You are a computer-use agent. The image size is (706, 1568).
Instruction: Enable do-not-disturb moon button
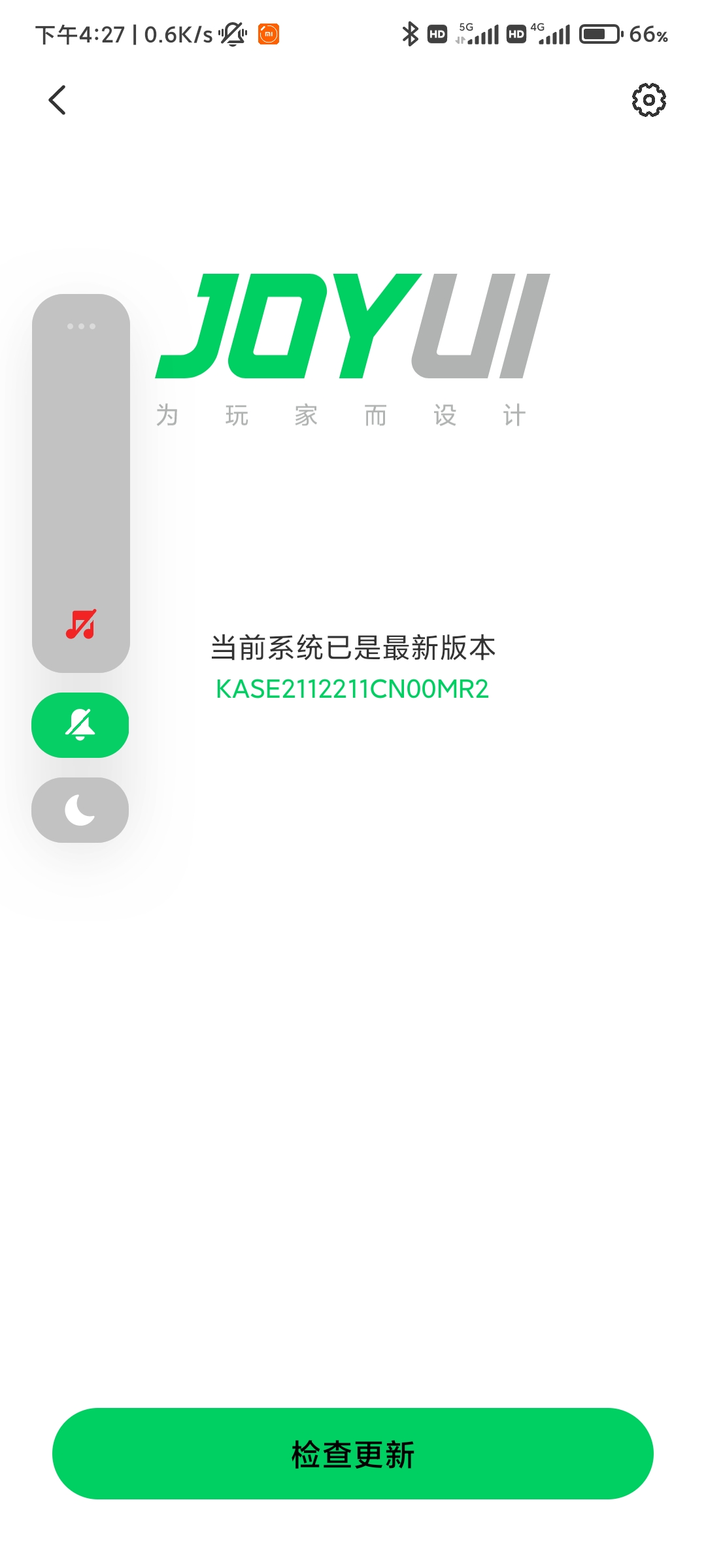pyautogui.click(x=80, y=810)
